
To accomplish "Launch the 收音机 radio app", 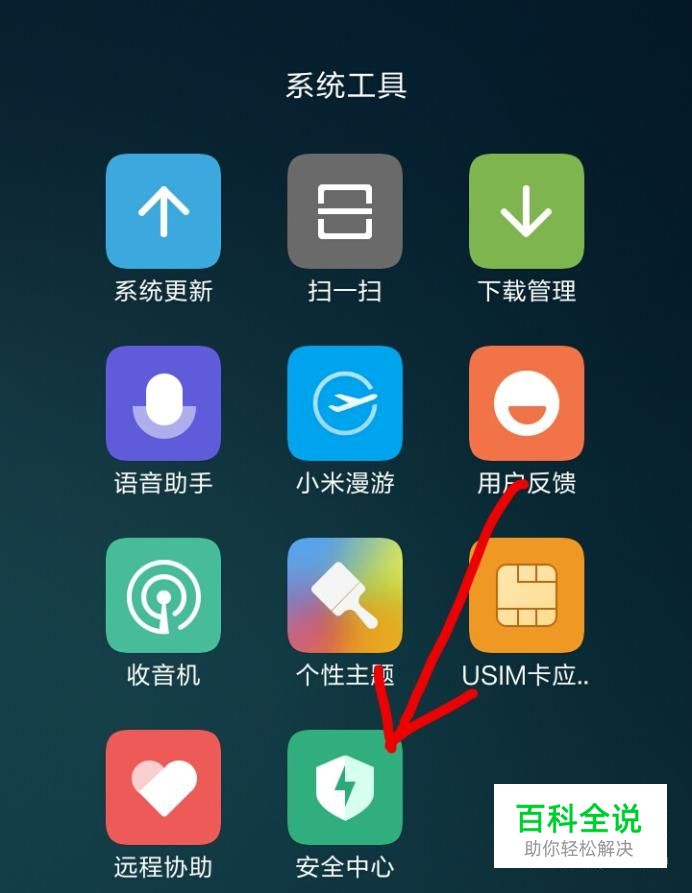I will tap(163, 595).
